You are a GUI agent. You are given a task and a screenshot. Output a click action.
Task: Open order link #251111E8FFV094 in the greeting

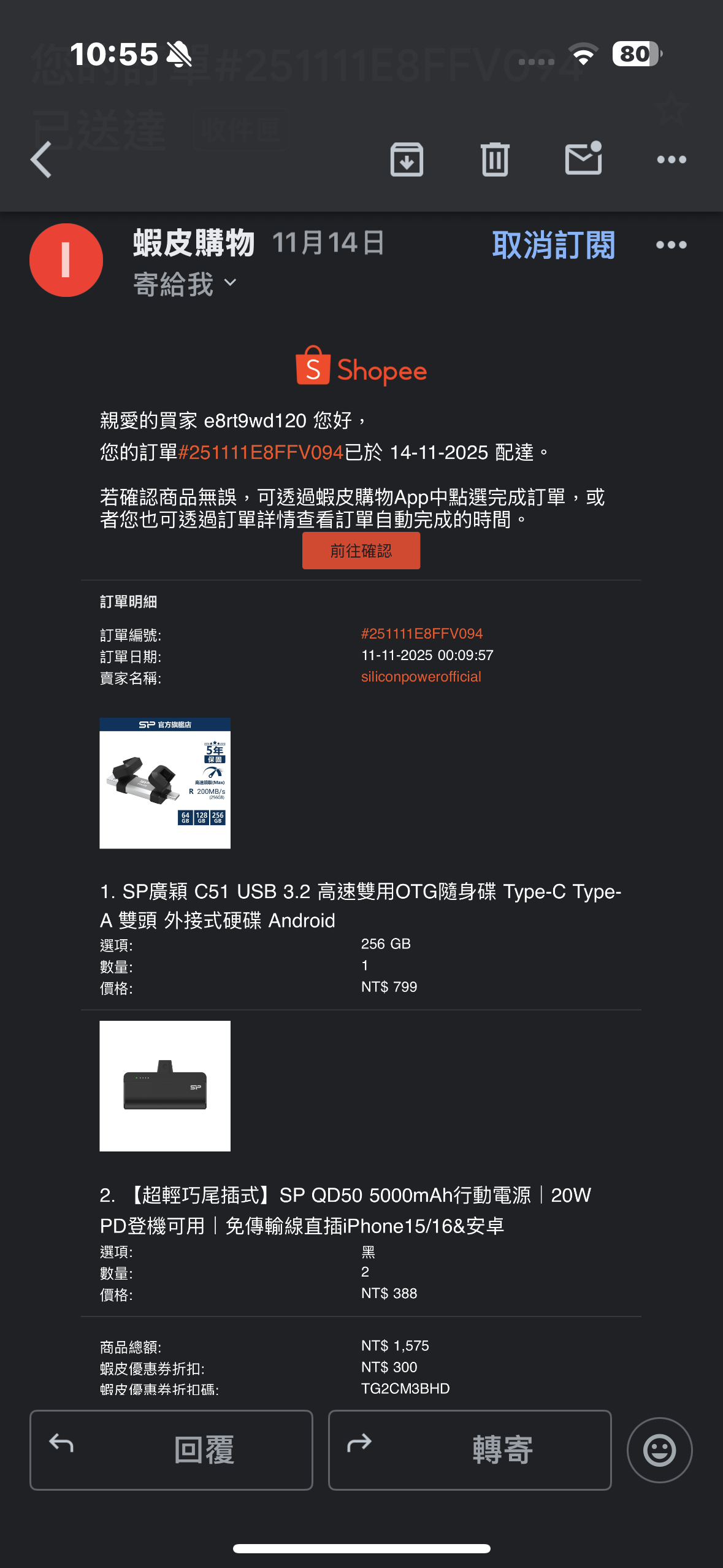pos(261,453)
